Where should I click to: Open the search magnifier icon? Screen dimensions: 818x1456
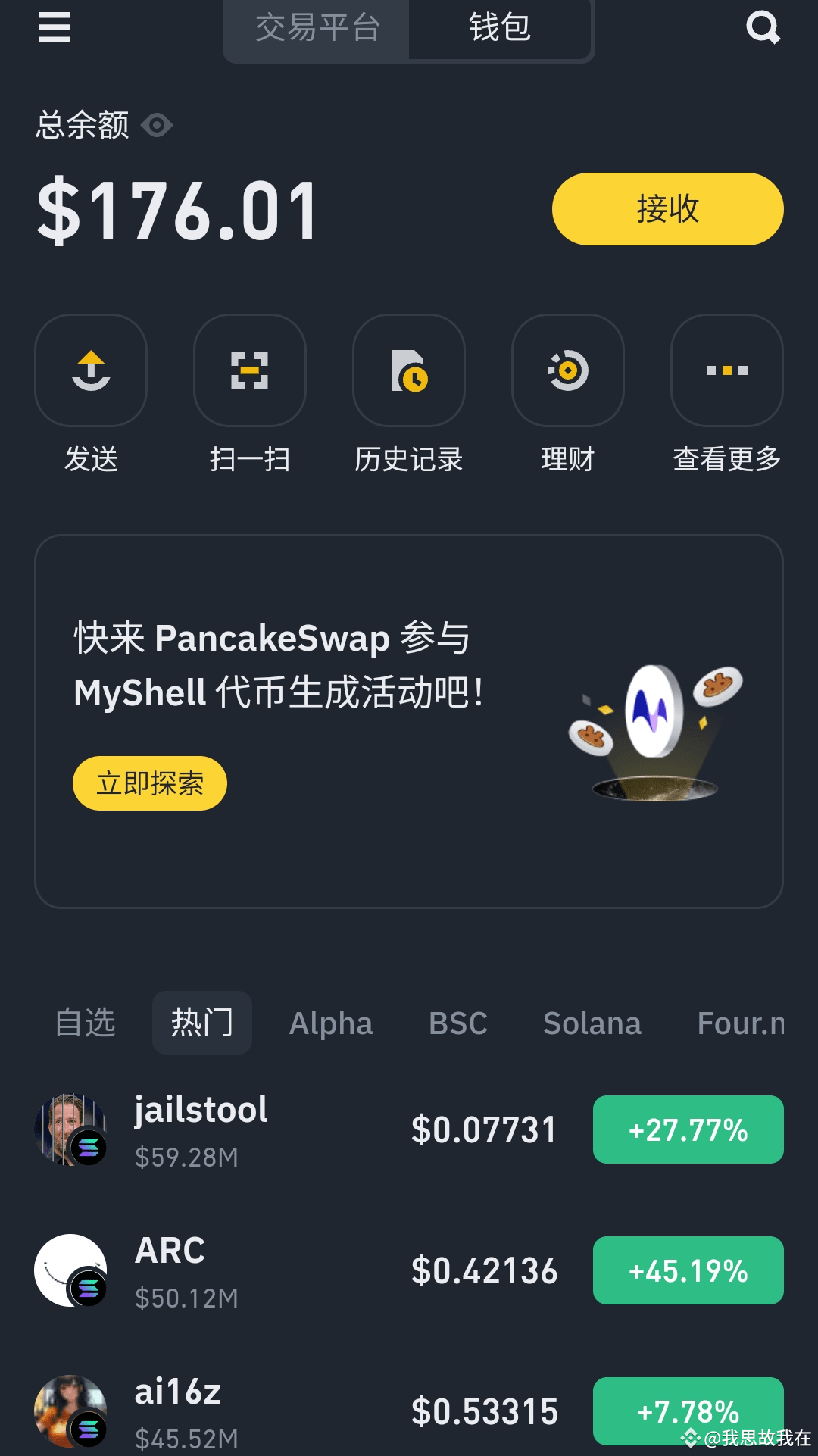point(764,29)
